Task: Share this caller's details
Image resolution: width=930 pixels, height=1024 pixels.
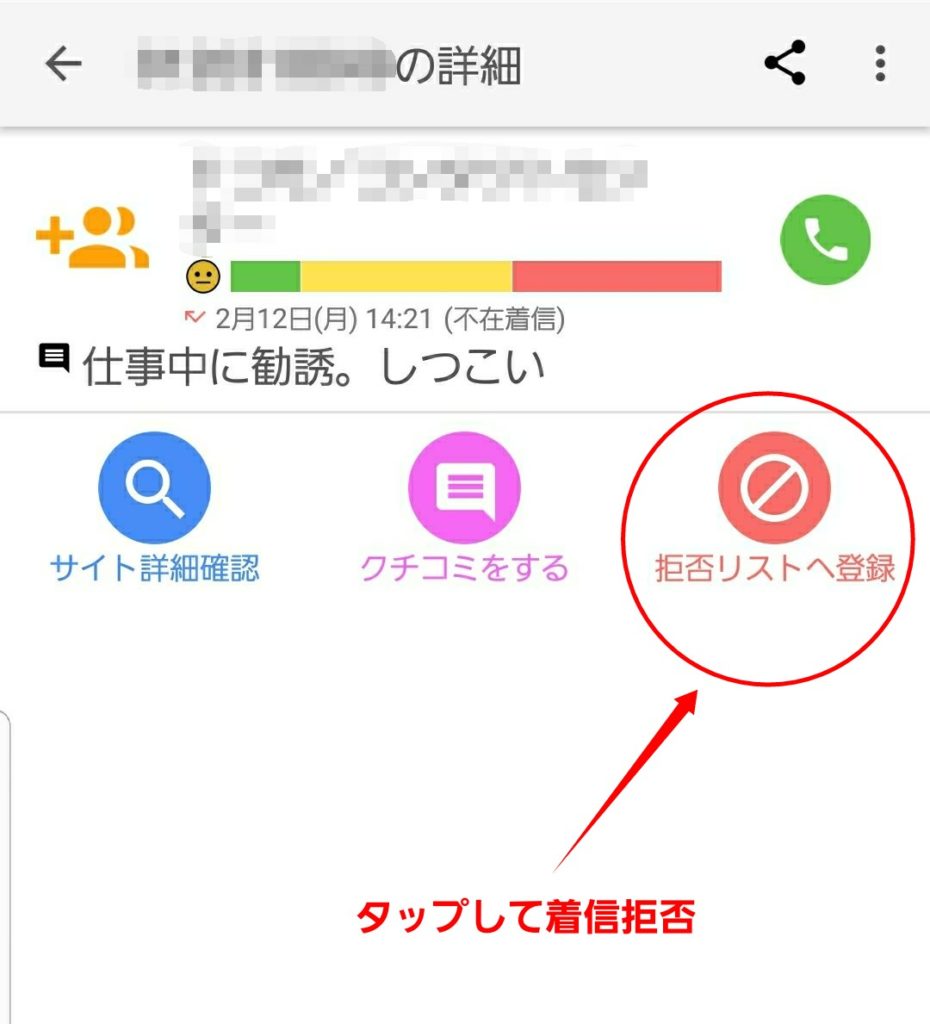Action: tap(785, 65)
